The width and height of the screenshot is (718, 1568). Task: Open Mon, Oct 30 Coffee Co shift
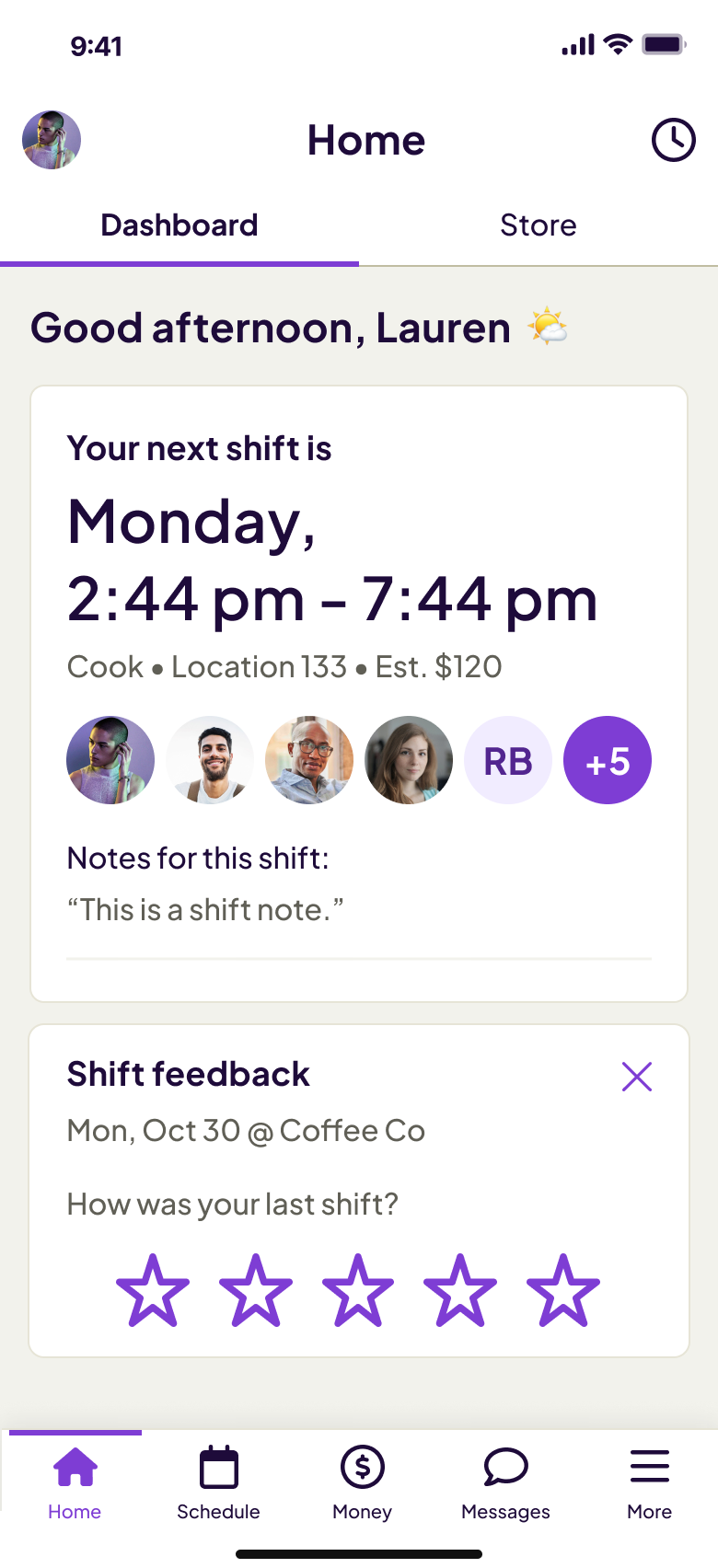coord(246,1130)
